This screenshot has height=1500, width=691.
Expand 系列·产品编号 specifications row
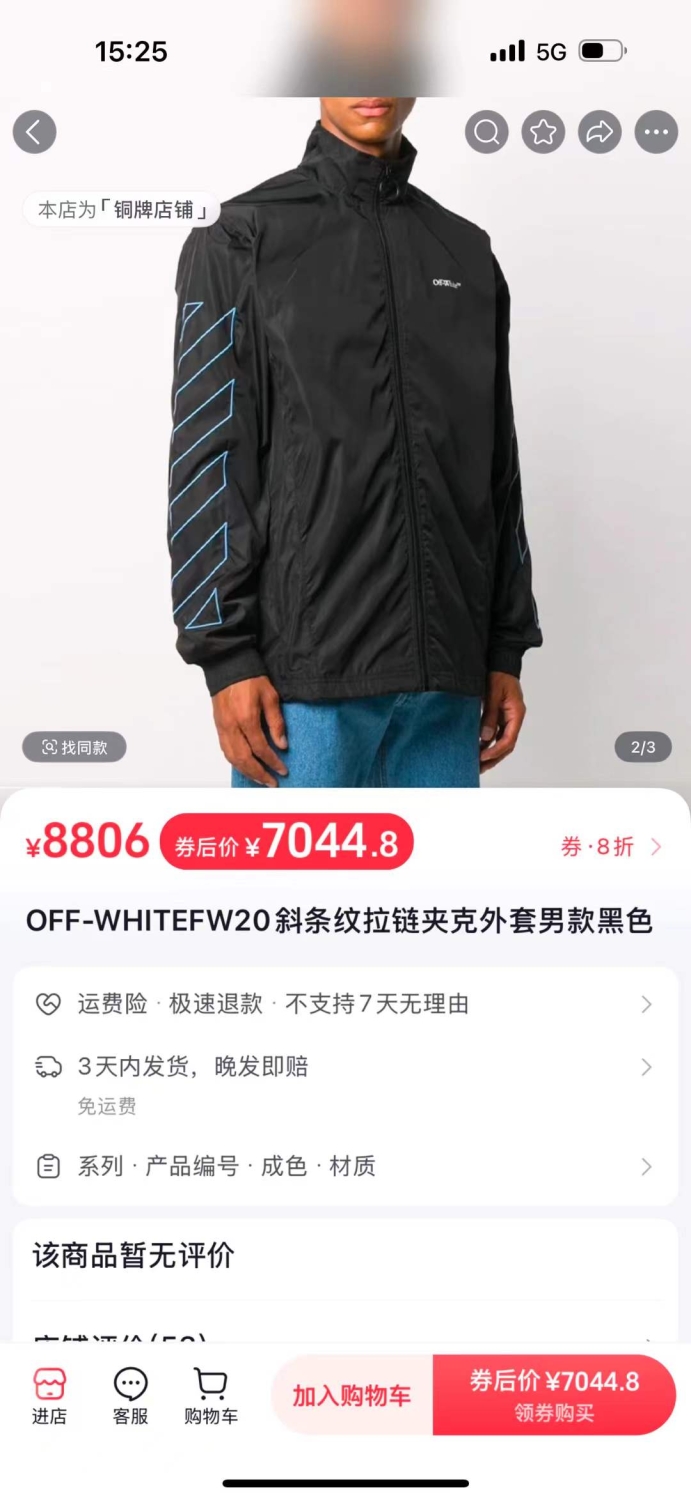pyautogui.click(x=345, y=1166)
